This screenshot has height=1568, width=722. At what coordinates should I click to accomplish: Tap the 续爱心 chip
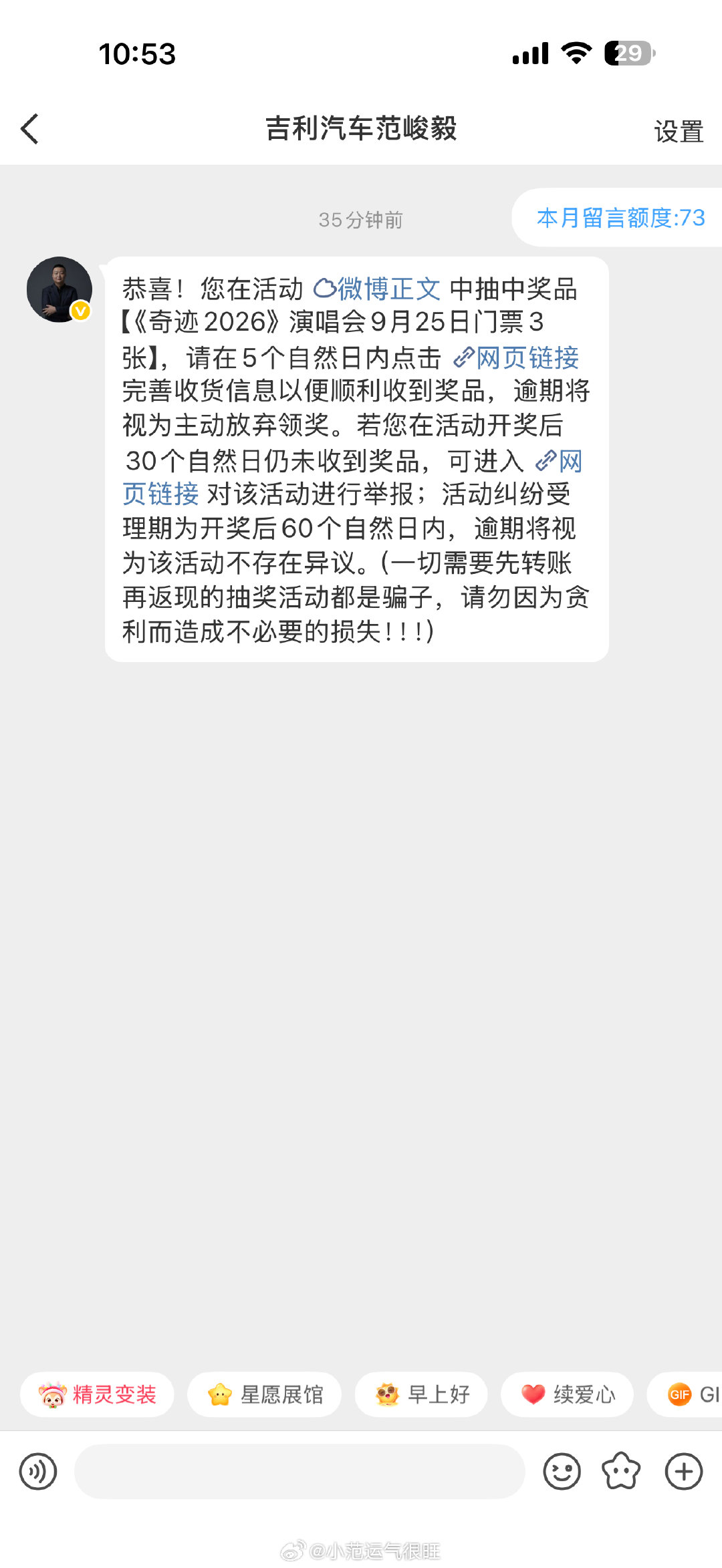click(x=567, y=1394)
